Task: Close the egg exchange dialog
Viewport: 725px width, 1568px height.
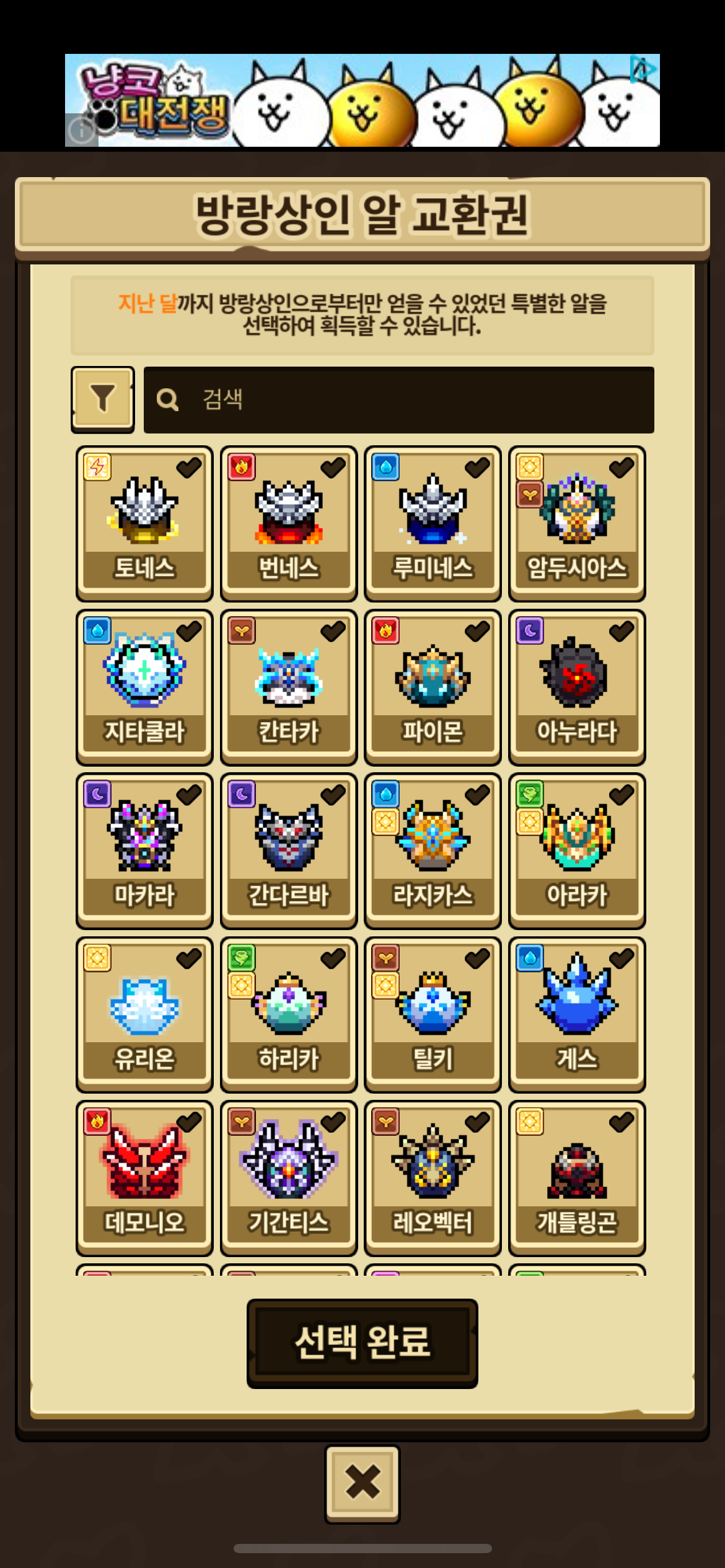Action: [x=362, y=1483]
